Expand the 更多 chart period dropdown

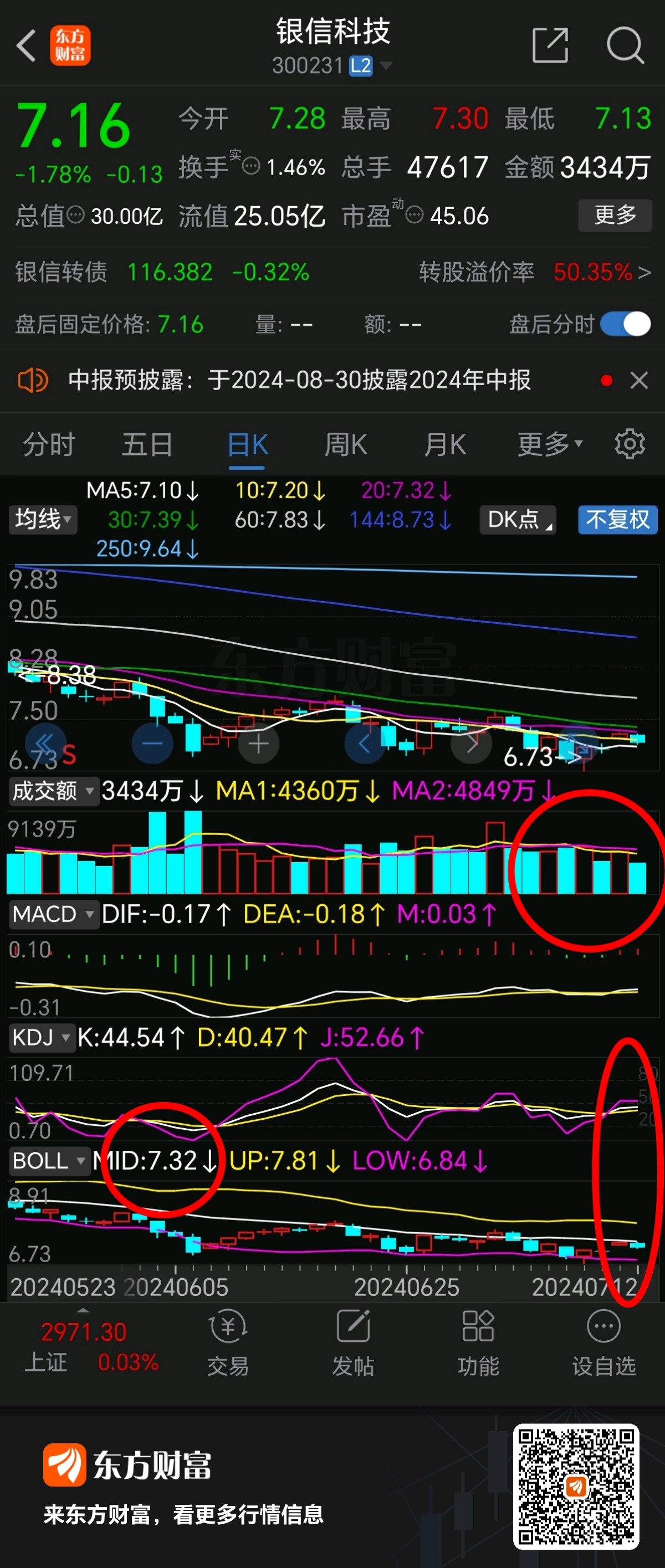click(x=550, y=444)
